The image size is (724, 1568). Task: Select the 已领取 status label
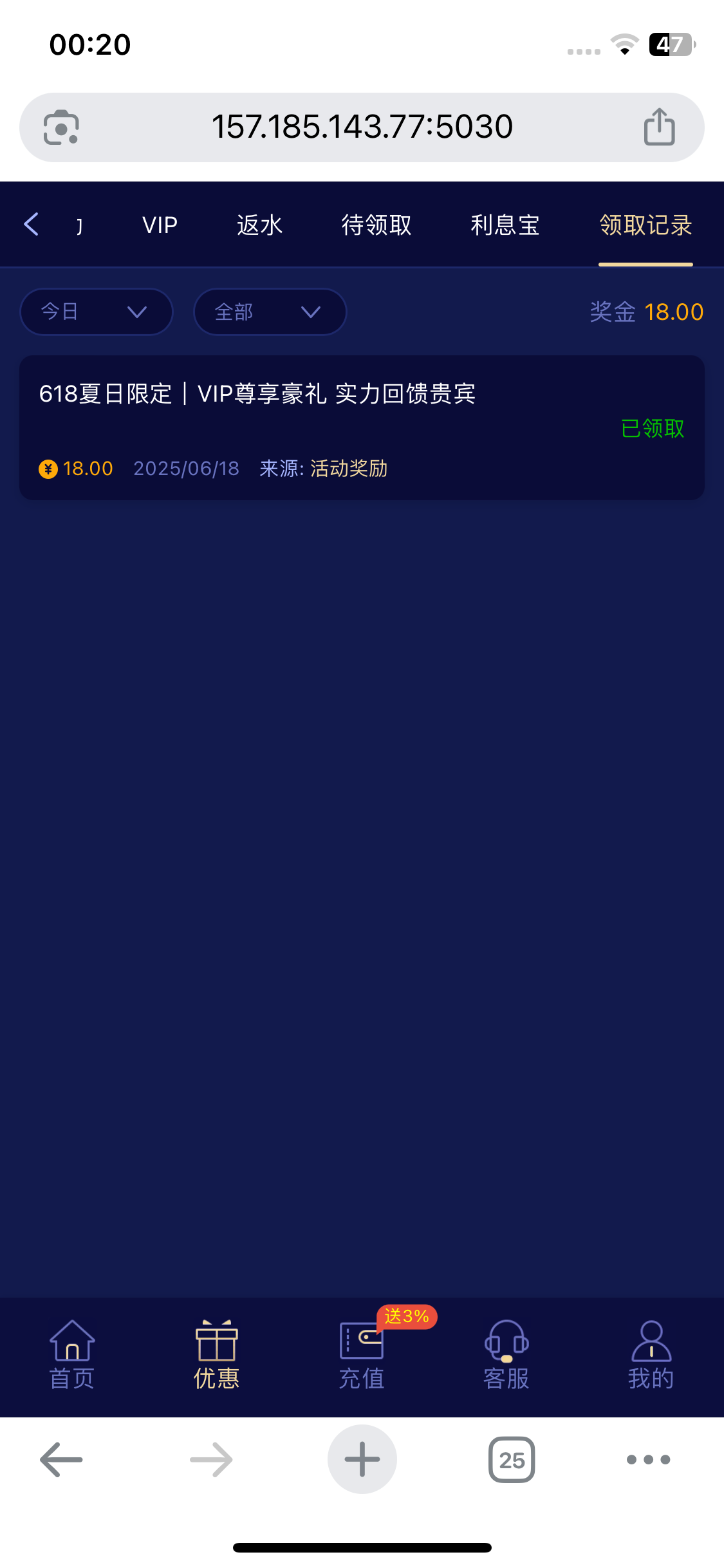652,428
